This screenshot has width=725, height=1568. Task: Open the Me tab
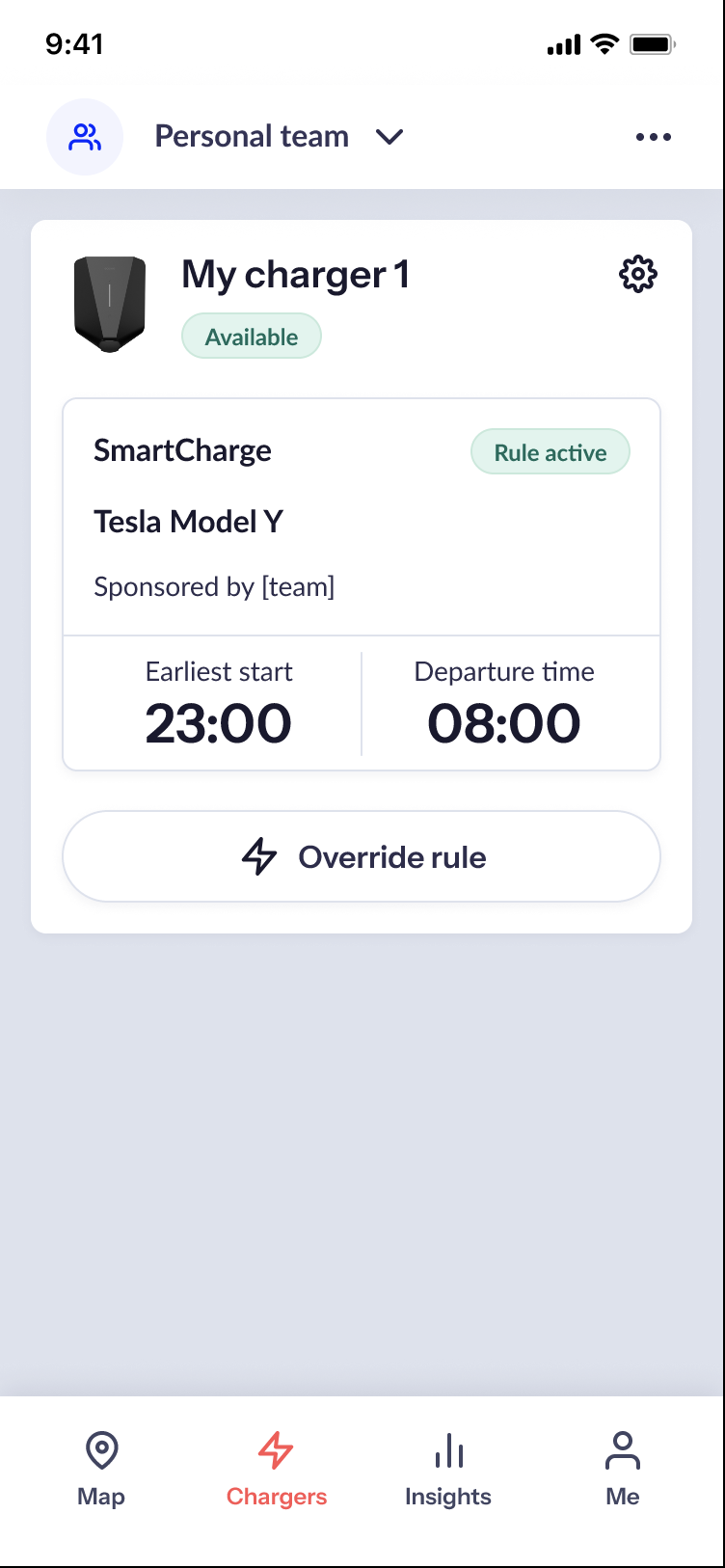[622, 1470]
